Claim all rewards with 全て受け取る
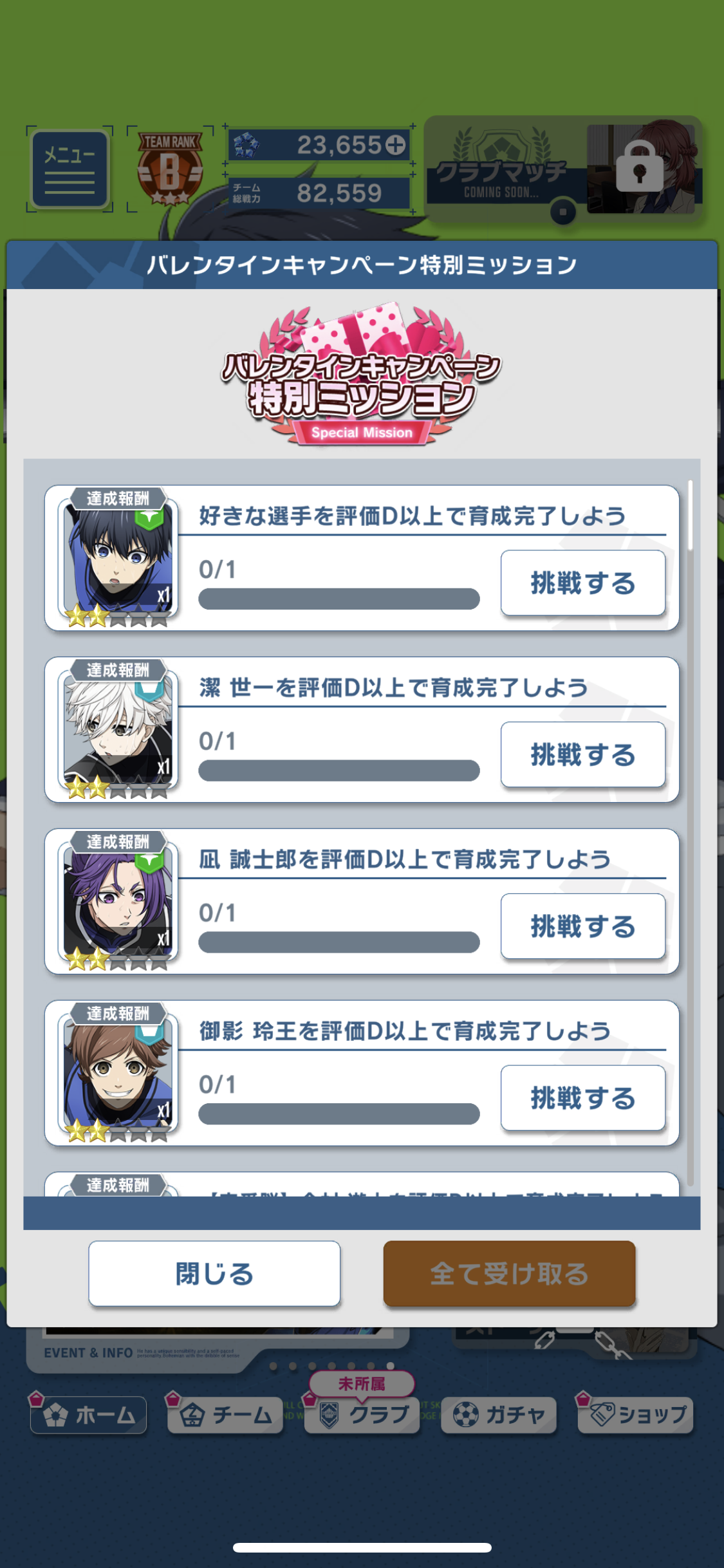 pos(509,1273)
